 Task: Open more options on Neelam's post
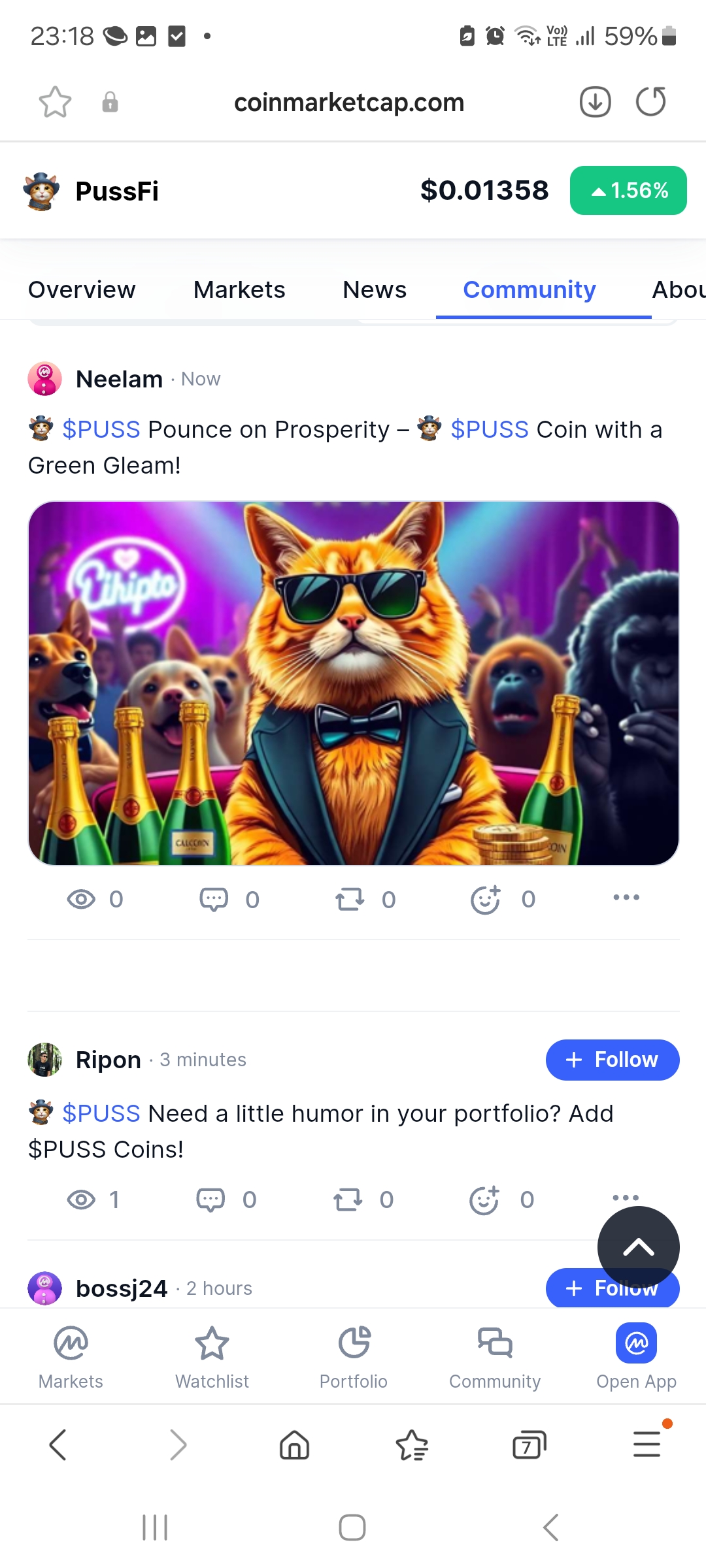pos(626,898)
